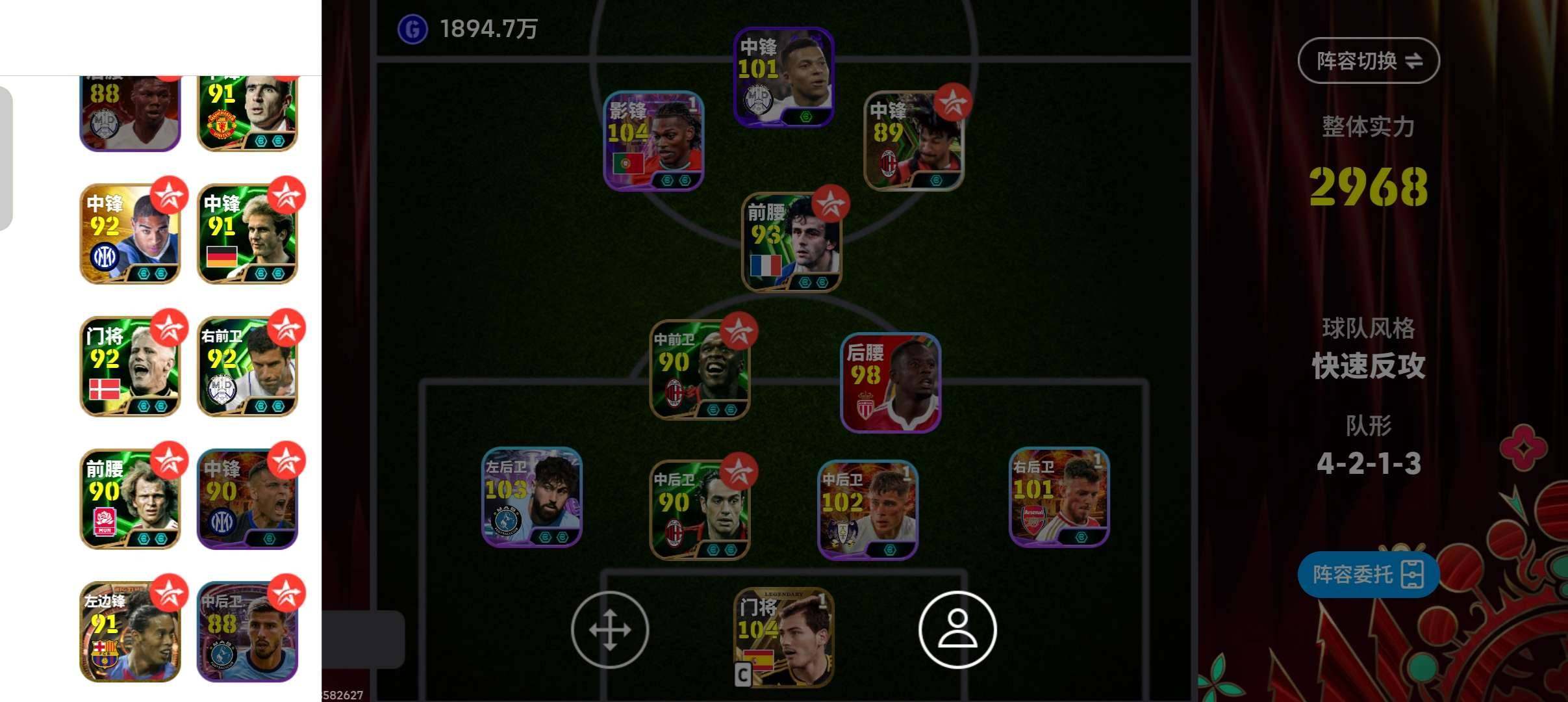Viewport: 1568px width, 702px height.
Task: Pick the reserve 前腰 90 card
Action: pos(130,499)
